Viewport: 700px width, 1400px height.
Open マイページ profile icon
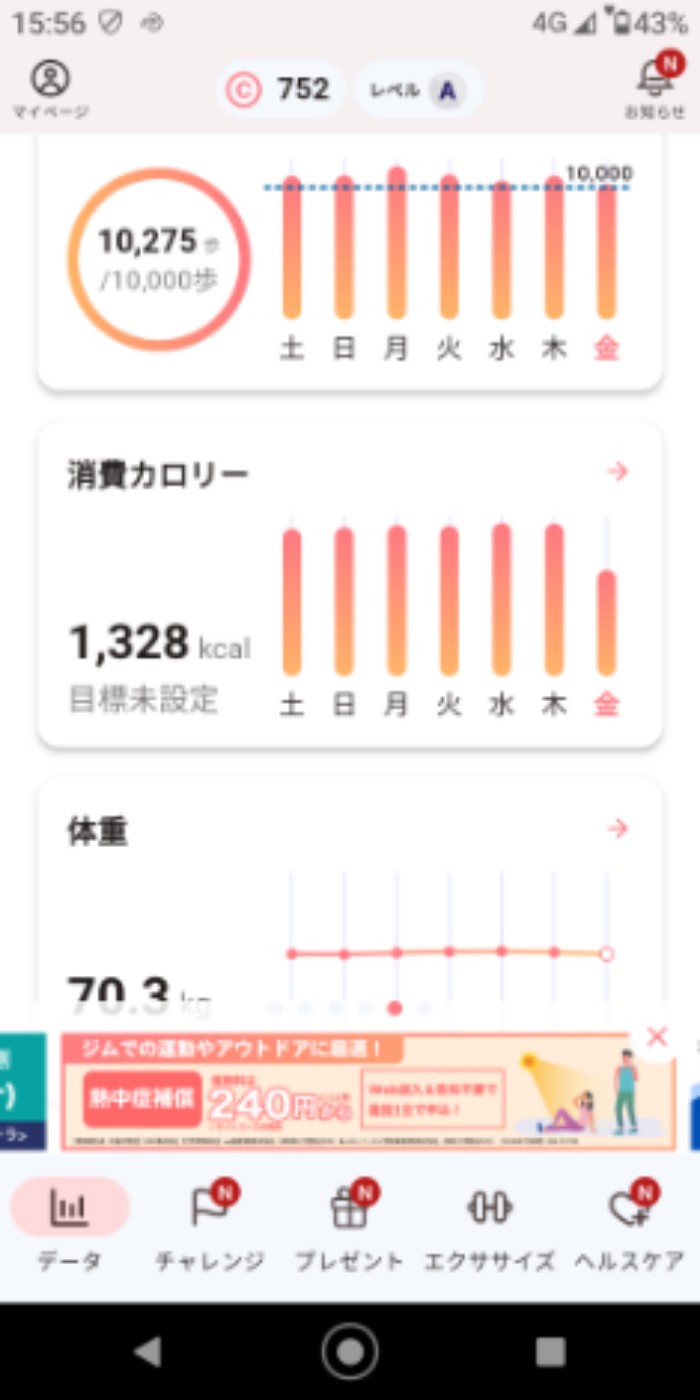point(50,88)
